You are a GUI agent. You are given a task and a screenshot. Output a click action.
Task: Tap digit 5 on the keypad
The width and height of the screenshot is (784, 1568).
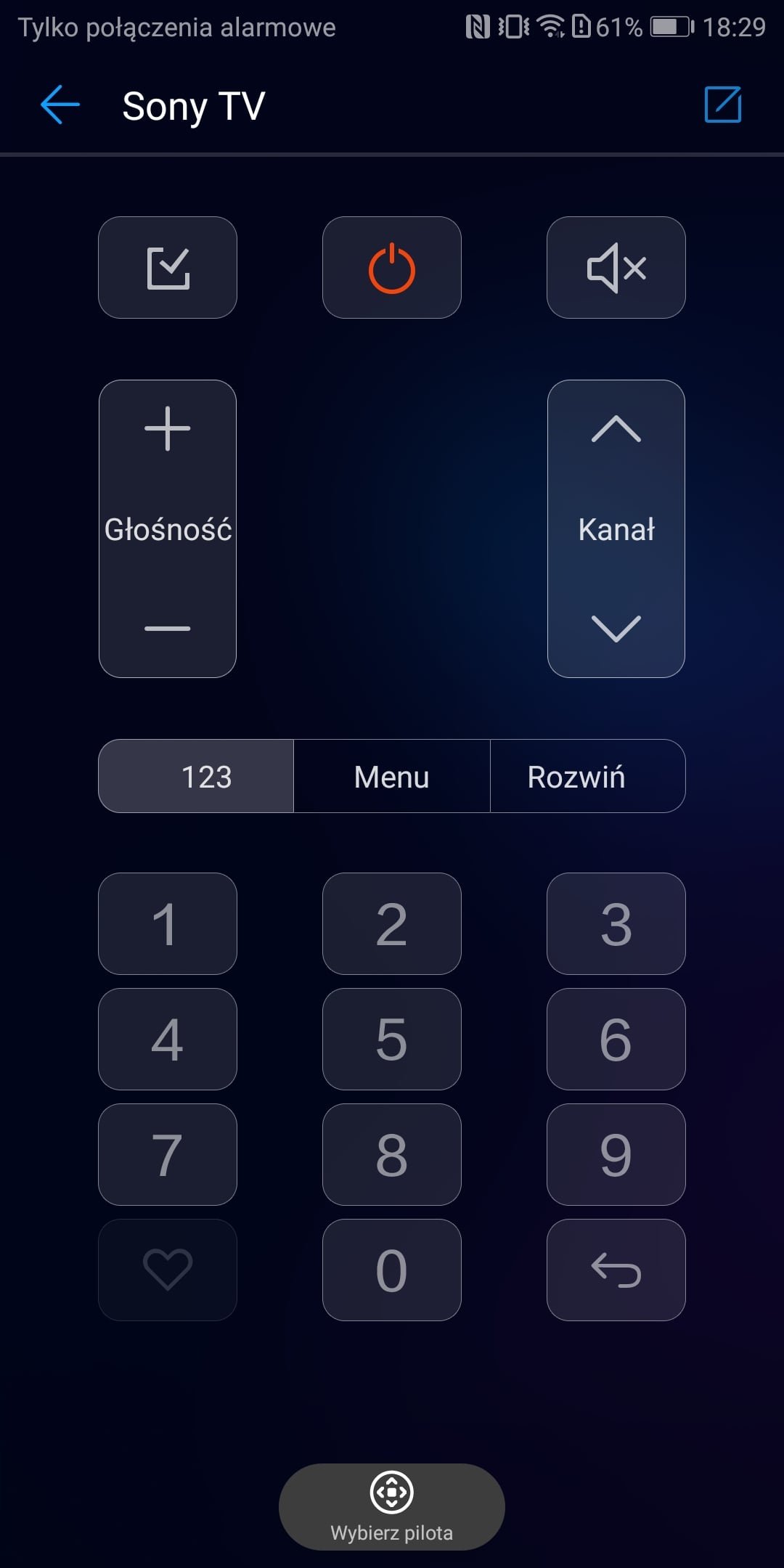click(392, 1040)
